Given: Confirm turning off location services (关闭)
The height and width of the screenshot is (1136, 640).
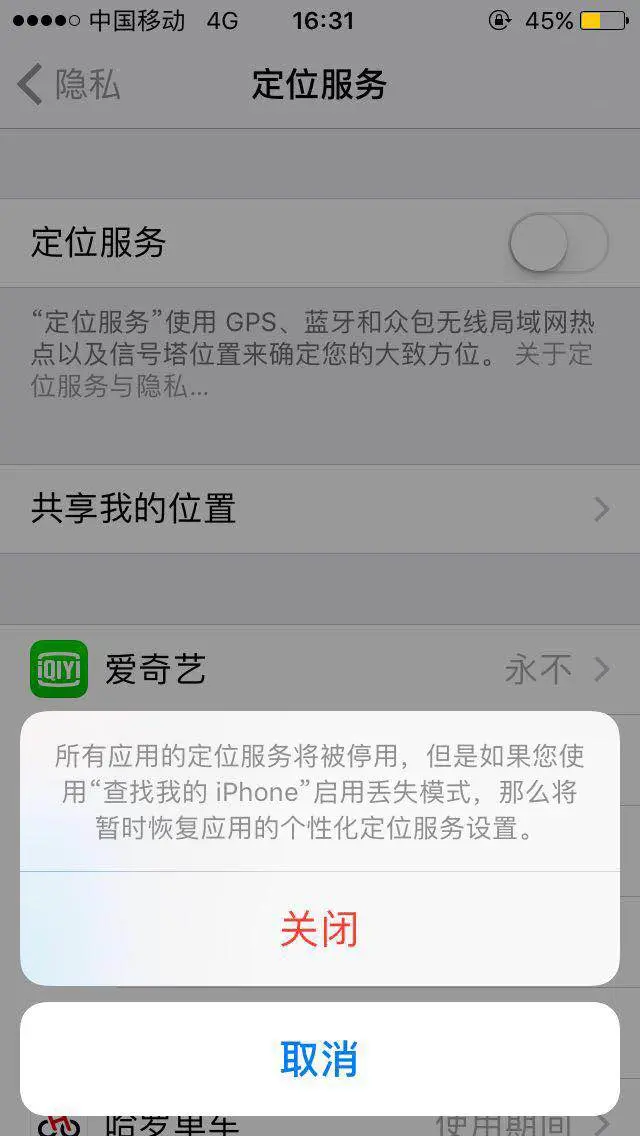Looking at the screenshot, I should 319,929.
